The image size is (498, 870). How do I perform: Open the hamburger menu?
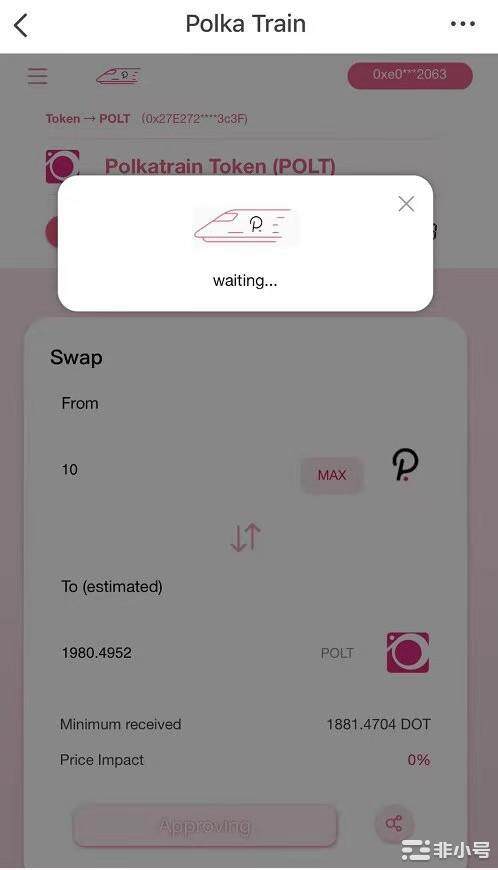tap(38, 76)
